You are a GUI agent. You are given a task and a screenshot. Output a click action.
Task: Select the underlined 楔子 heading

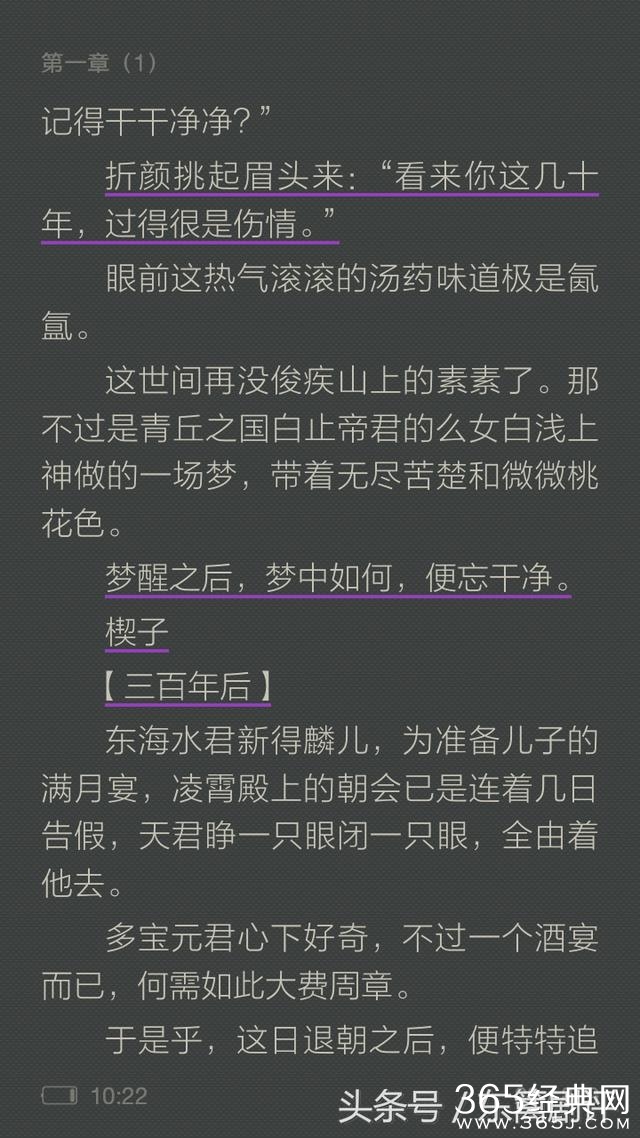[x=137, y=633]
